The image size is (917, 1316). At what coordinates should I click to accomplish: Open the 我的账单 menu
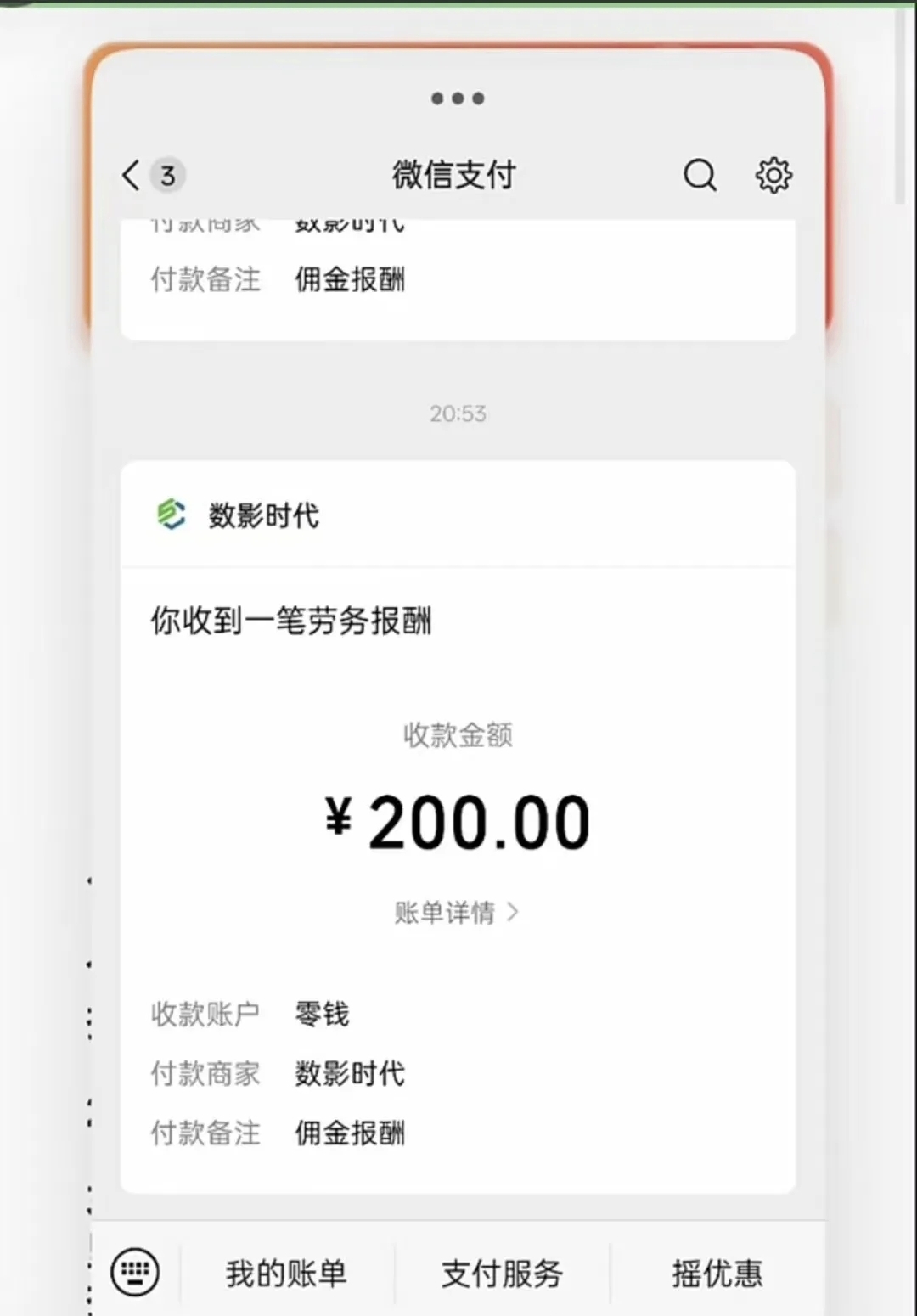[x=286, y=1274]
